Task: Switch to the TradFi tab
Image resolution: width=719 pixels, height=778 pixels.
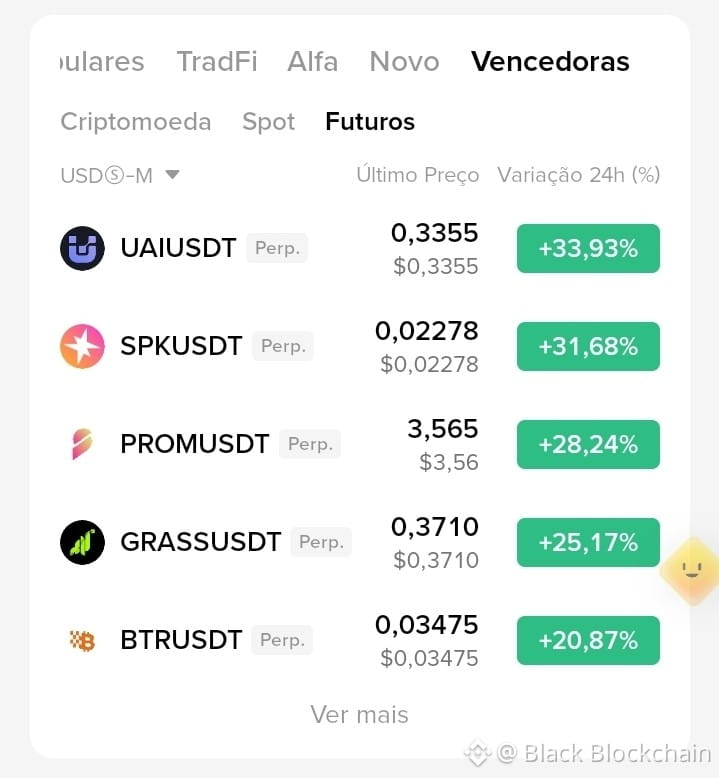Action: (217, 62)
